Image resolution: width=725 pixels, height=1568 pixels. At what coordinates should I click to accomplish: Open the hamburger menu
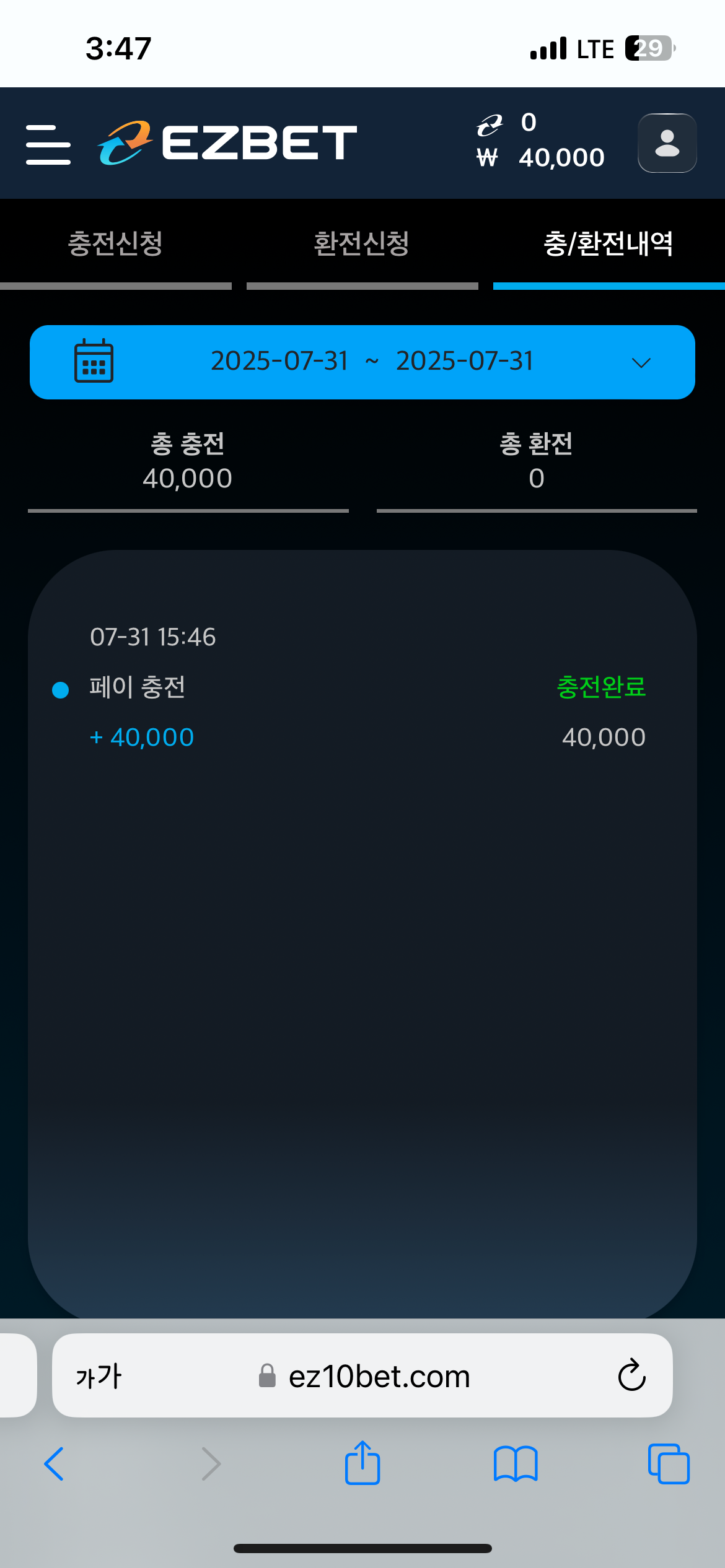point(48,144)
